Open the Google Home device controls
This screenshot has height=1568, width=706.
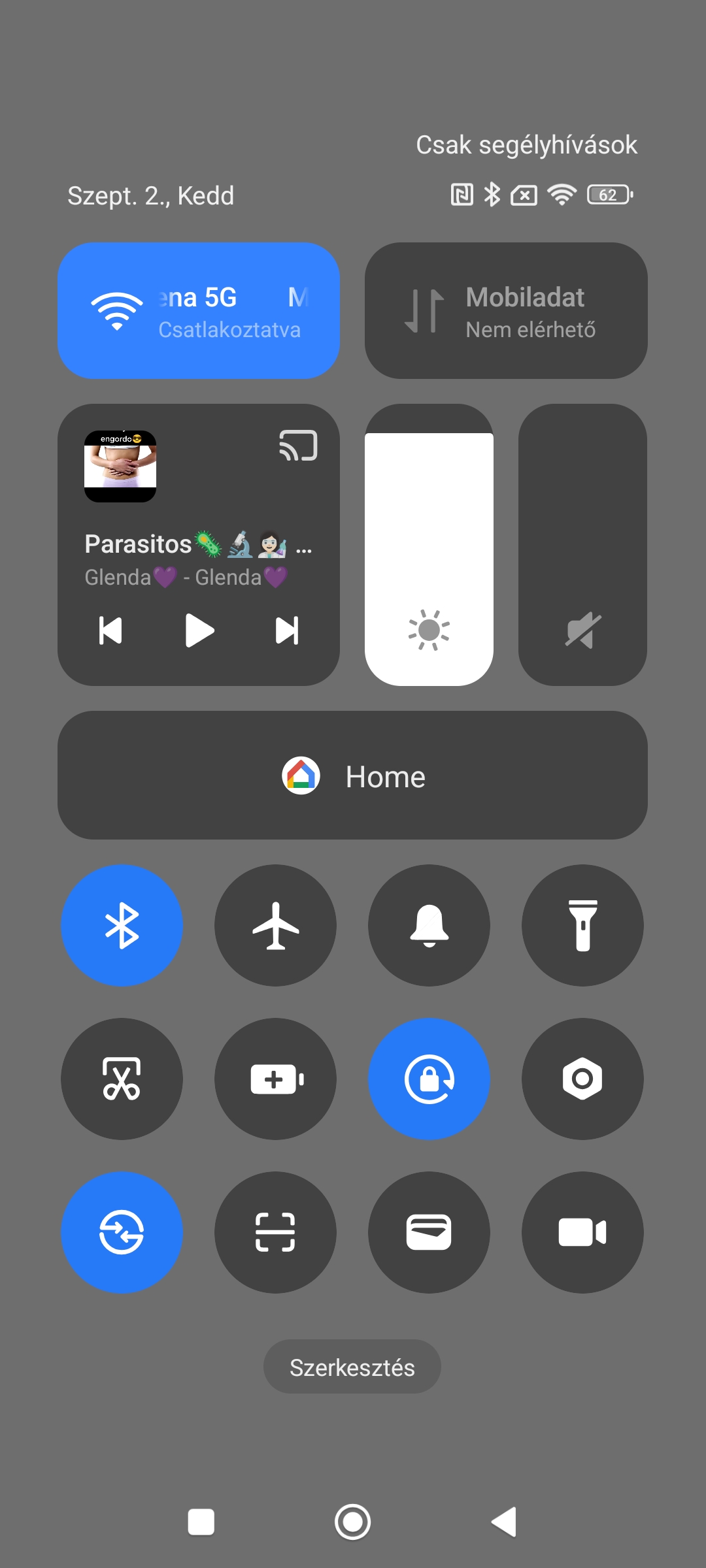tap(352, 776)
